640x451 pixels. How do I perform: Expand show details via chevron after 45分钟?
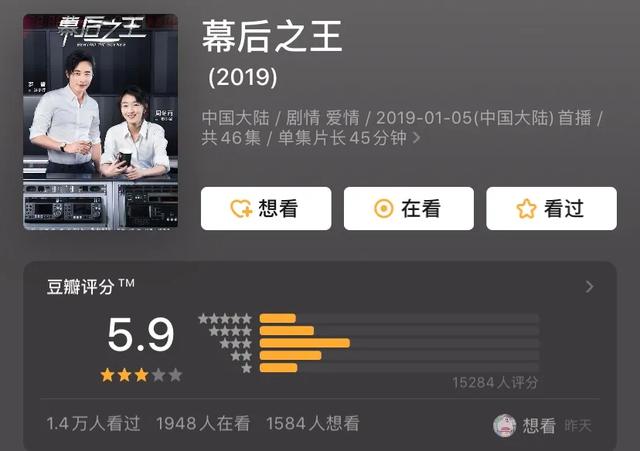coord(416,139)
